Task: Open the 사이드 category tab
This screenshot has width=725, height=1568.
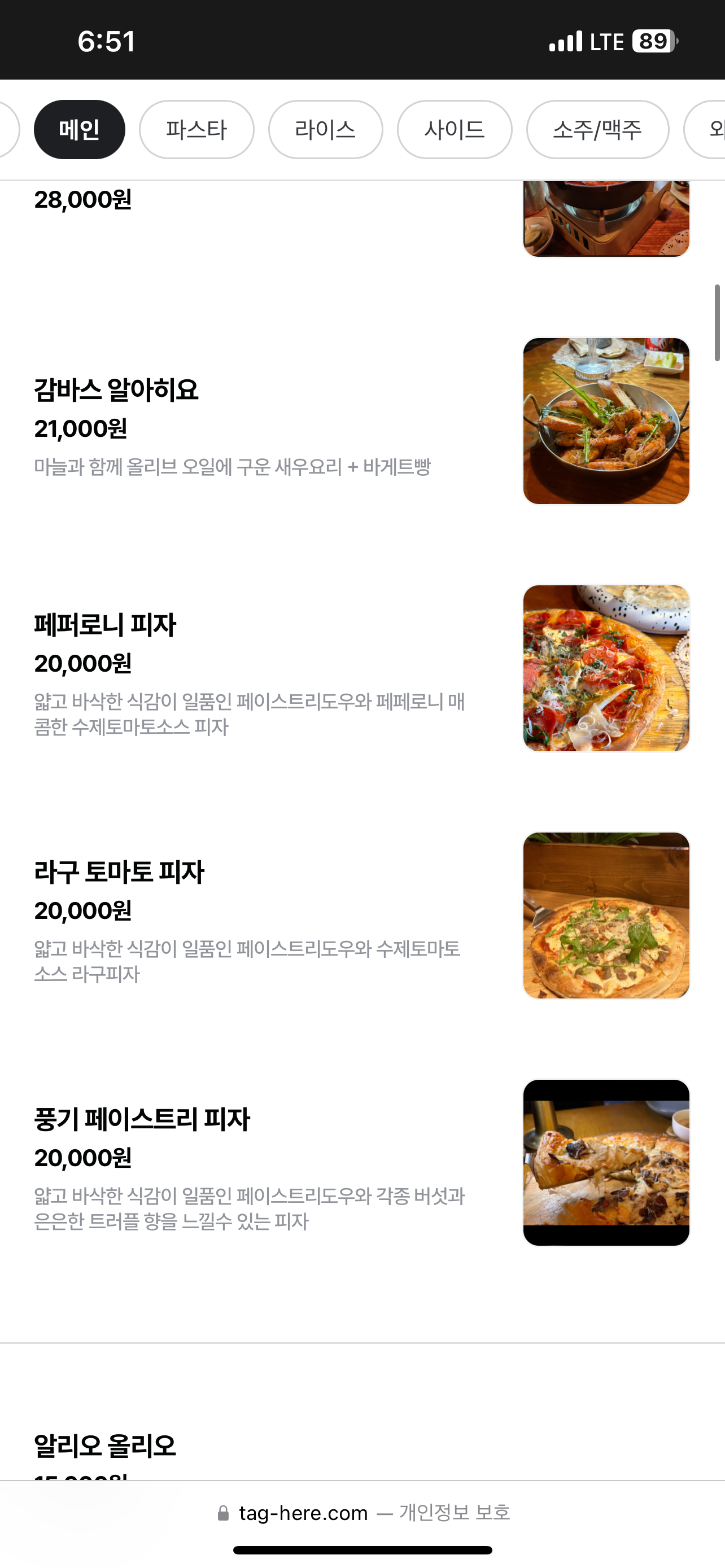Action: coord(454,130)
